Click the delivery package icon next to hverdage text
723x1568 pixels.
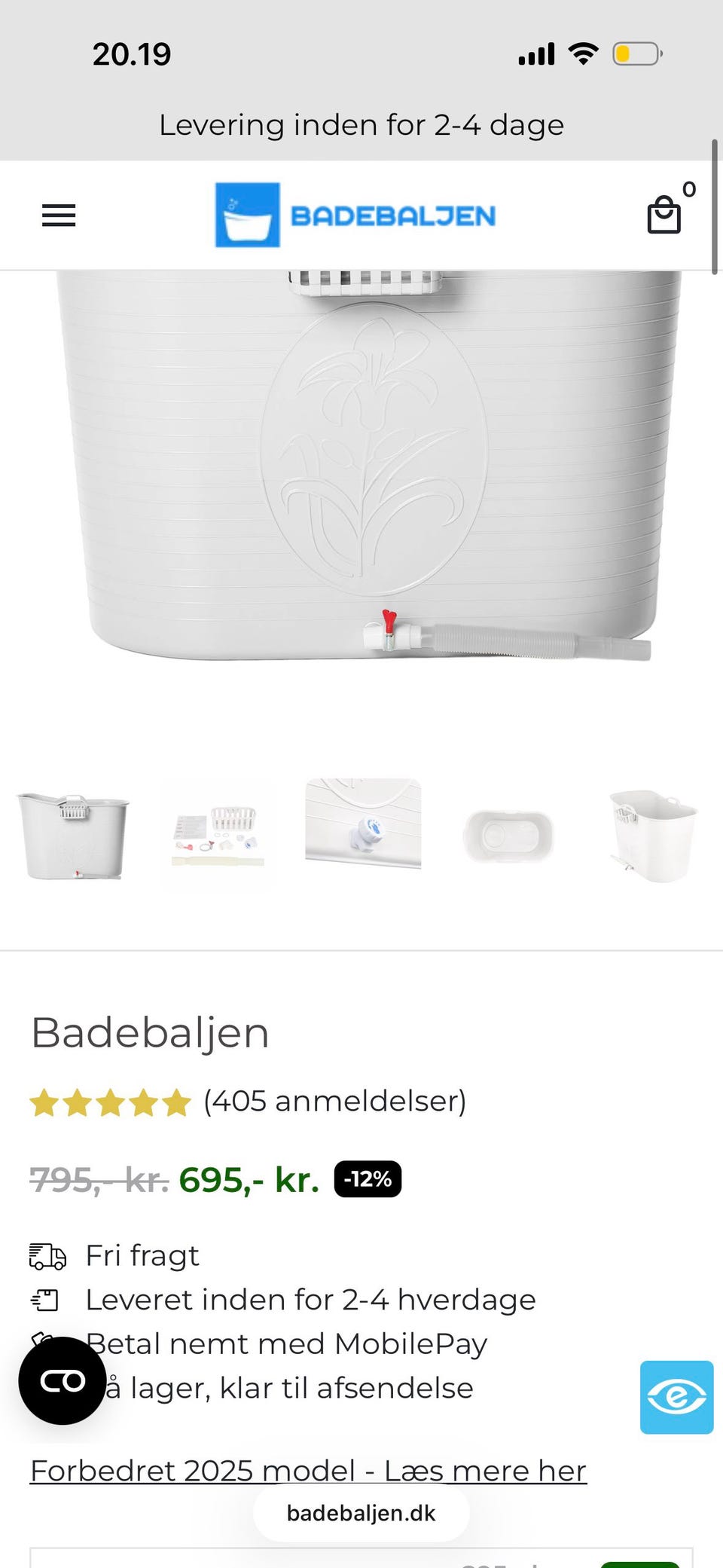[x=47, y=1299]
